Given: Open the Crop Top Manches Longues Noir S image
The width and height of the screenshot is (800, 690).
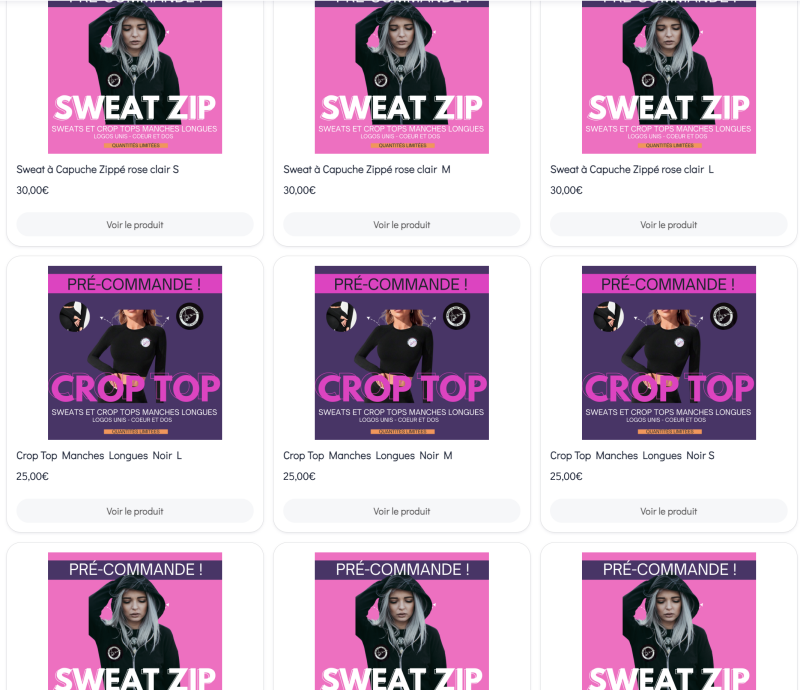Looking at the screenshot, I should click(668, 353).
